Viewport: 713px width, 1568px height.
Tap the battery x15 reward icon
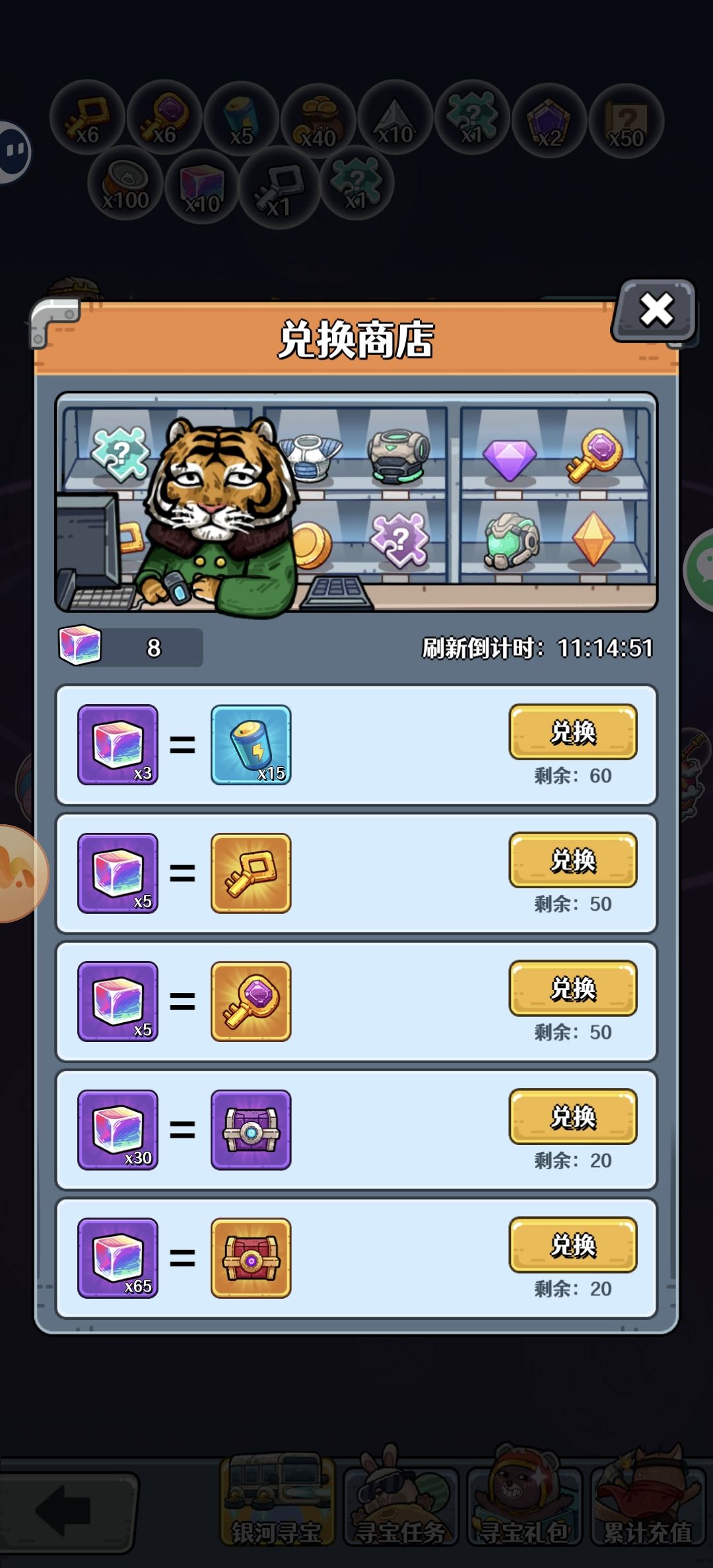tap(251, 745)
